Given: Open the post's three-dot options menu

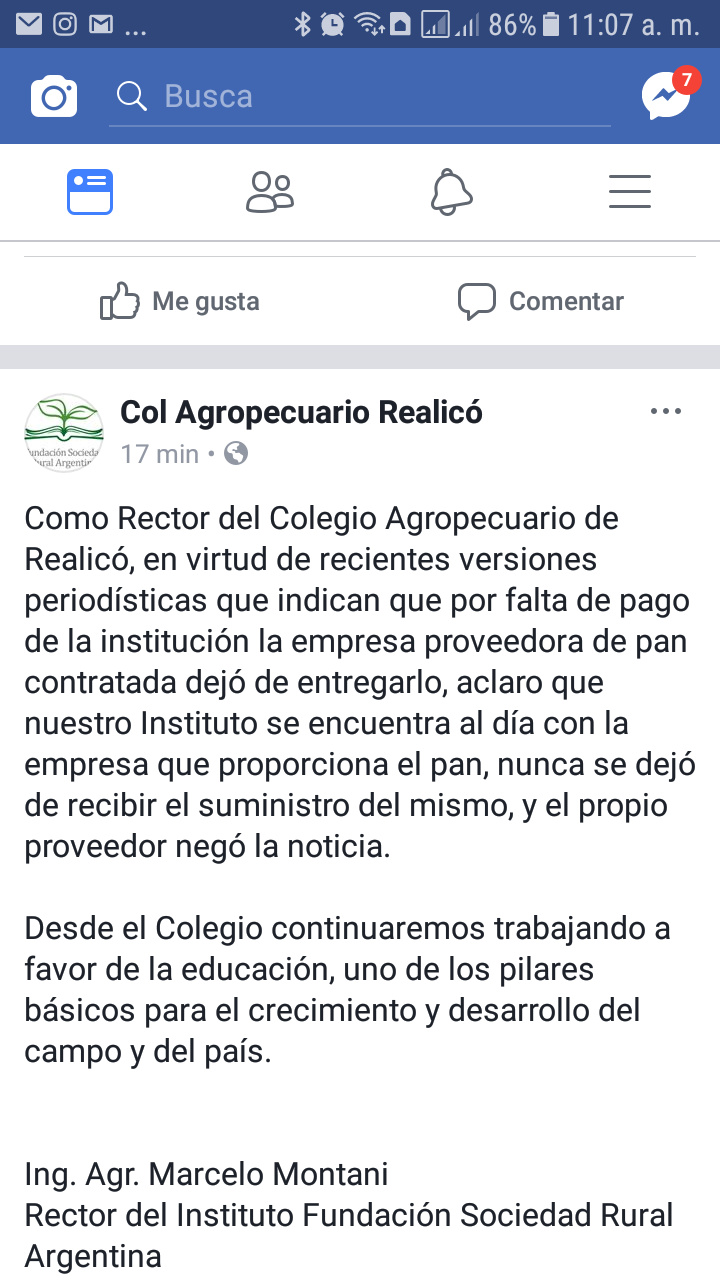Looking at the screenshot, I should pyautogui.click(x=666, y=411).
